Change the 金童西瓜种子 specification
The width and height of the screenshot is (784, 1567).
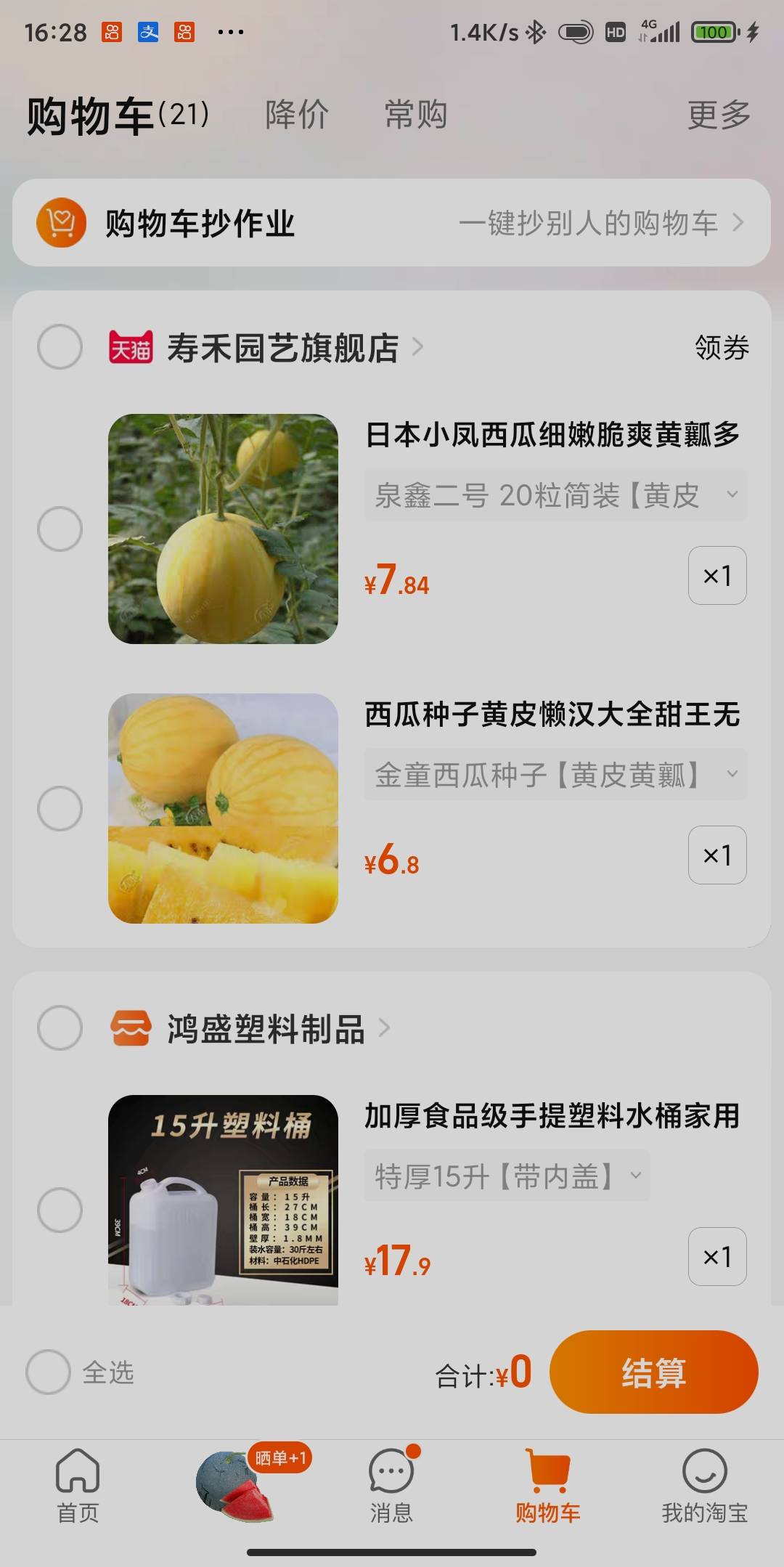tap(555, 775)
